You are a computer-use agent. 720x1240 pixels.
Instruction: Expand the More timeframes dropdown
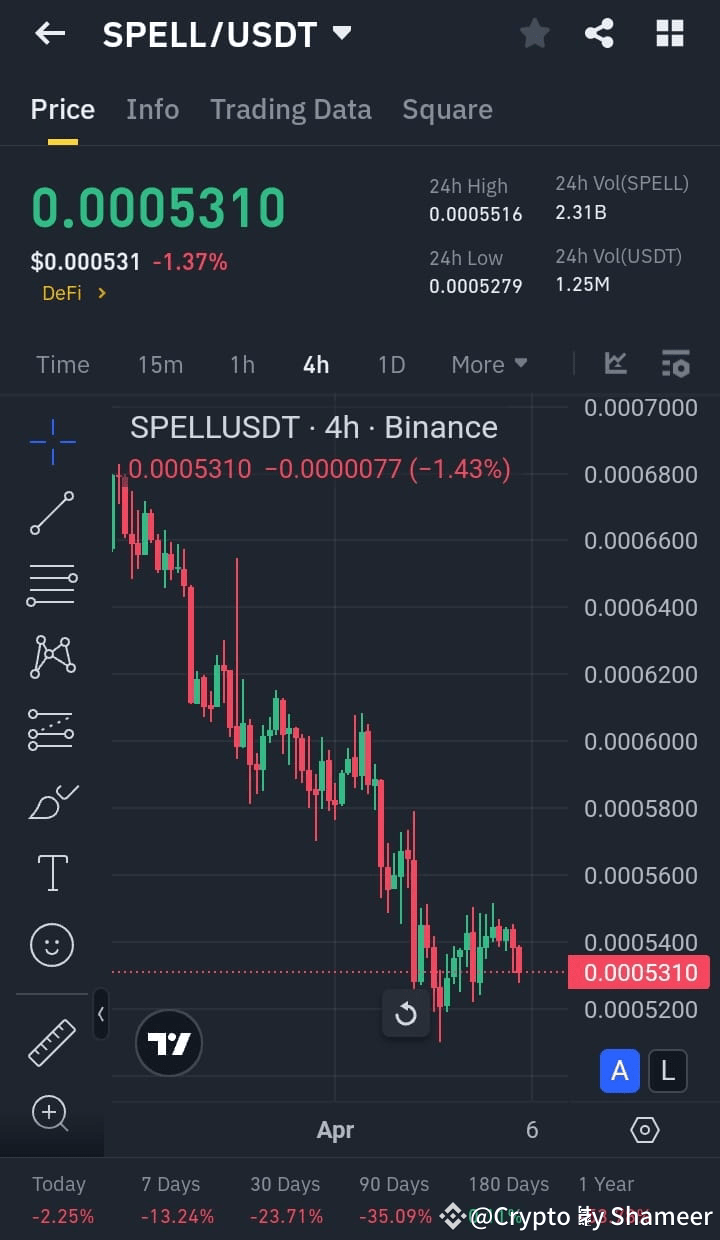(489, 364)
